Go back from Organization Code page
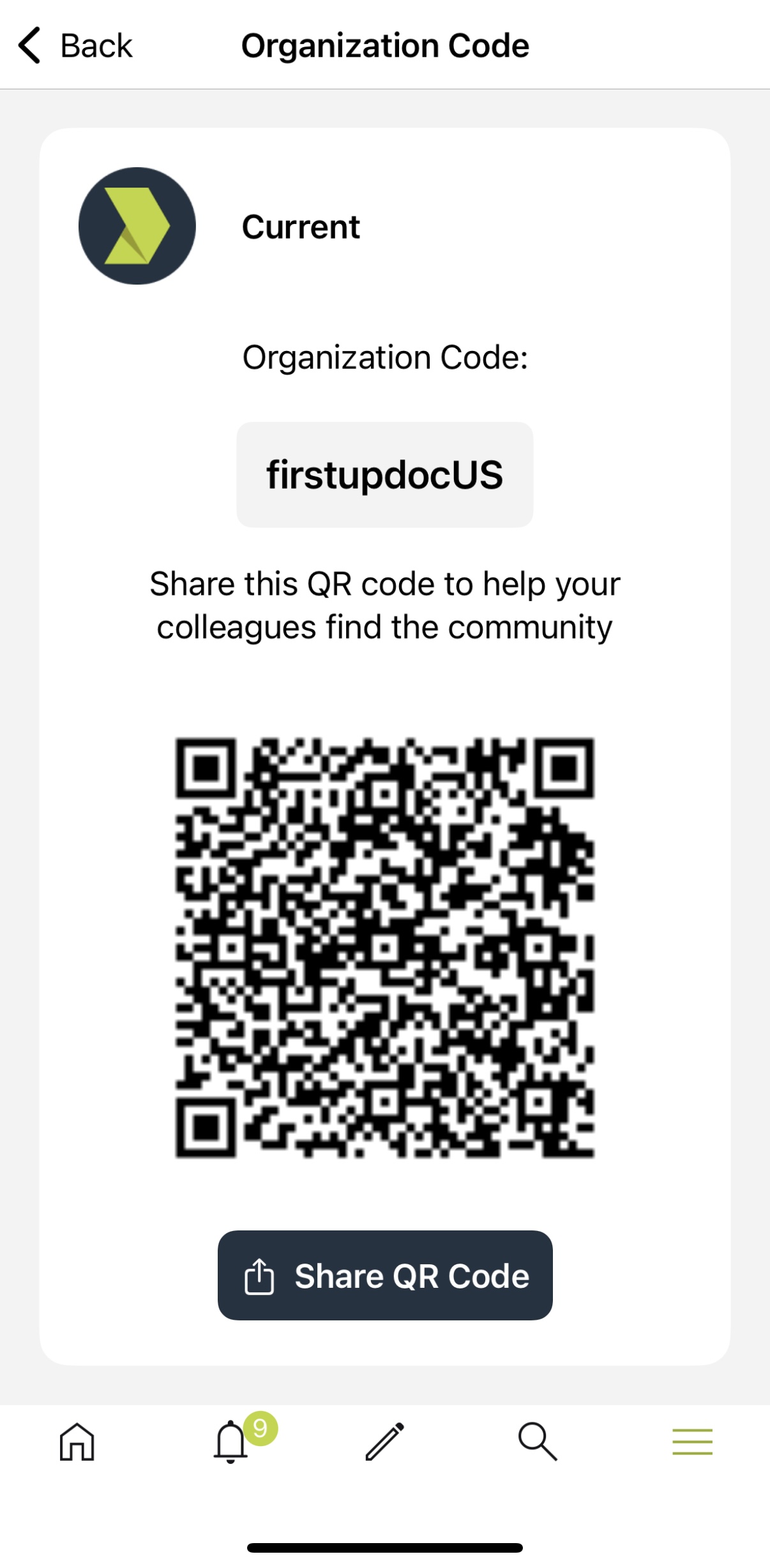This screenshot has height=1568, width=770. click(x=75, y=45)
